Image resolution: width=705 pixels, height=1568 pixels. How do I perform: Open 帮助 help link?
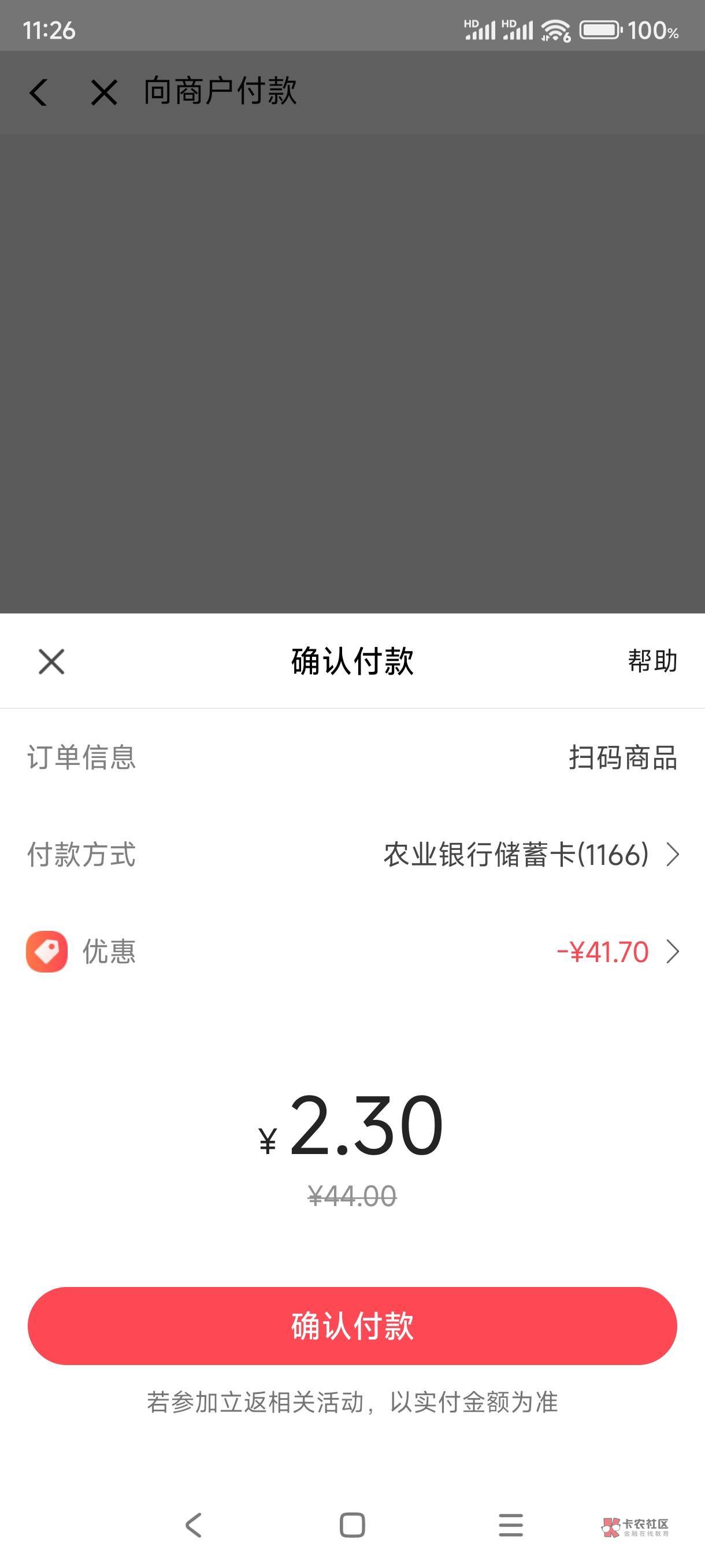pyautogui.click(x=652, y=661)
